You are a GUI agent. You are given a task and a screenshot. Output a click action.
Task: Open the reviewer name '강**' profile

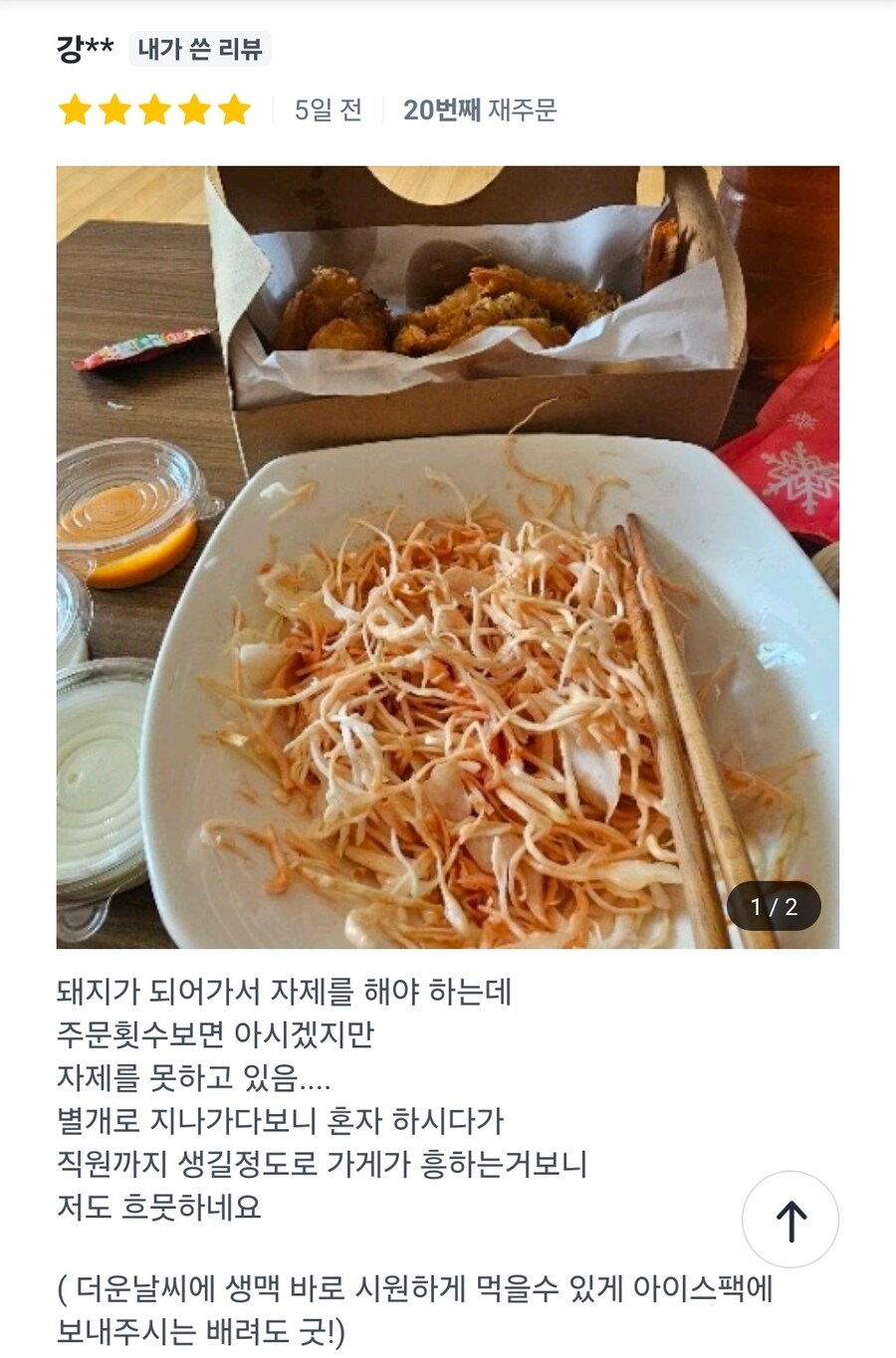[77, 46]
